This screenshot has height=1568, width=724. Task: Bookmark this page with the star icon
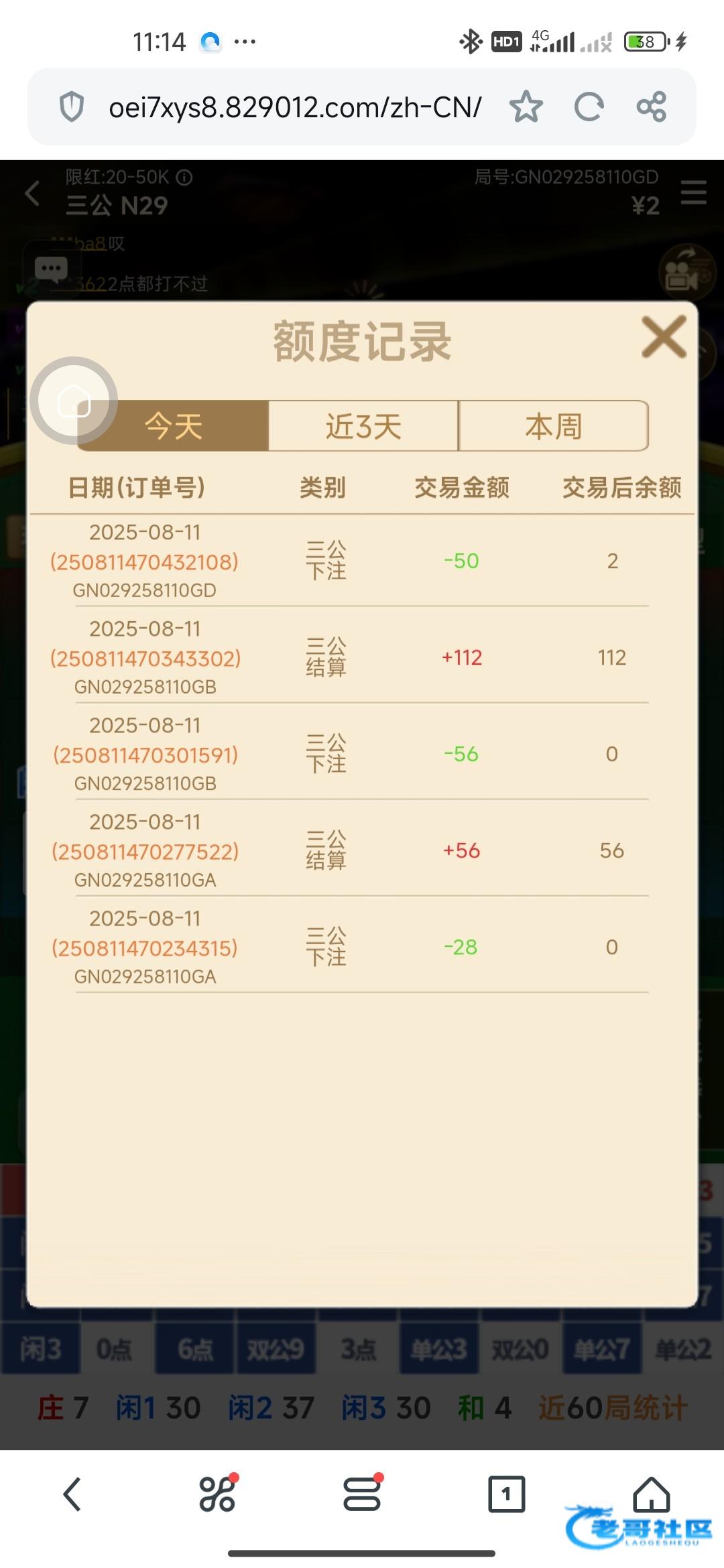pyautogui.click(x=526, y=107)
